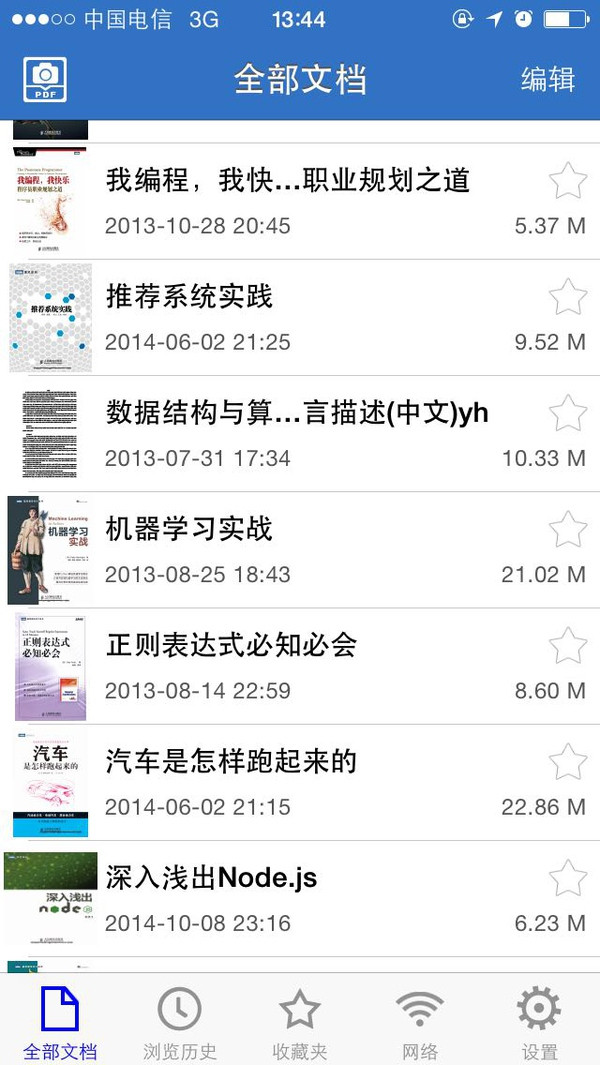The image size is (600, 1065).
Task: Mark 汽车是怎样跑起来的 as favorite
Action: [x=568, y=762]
